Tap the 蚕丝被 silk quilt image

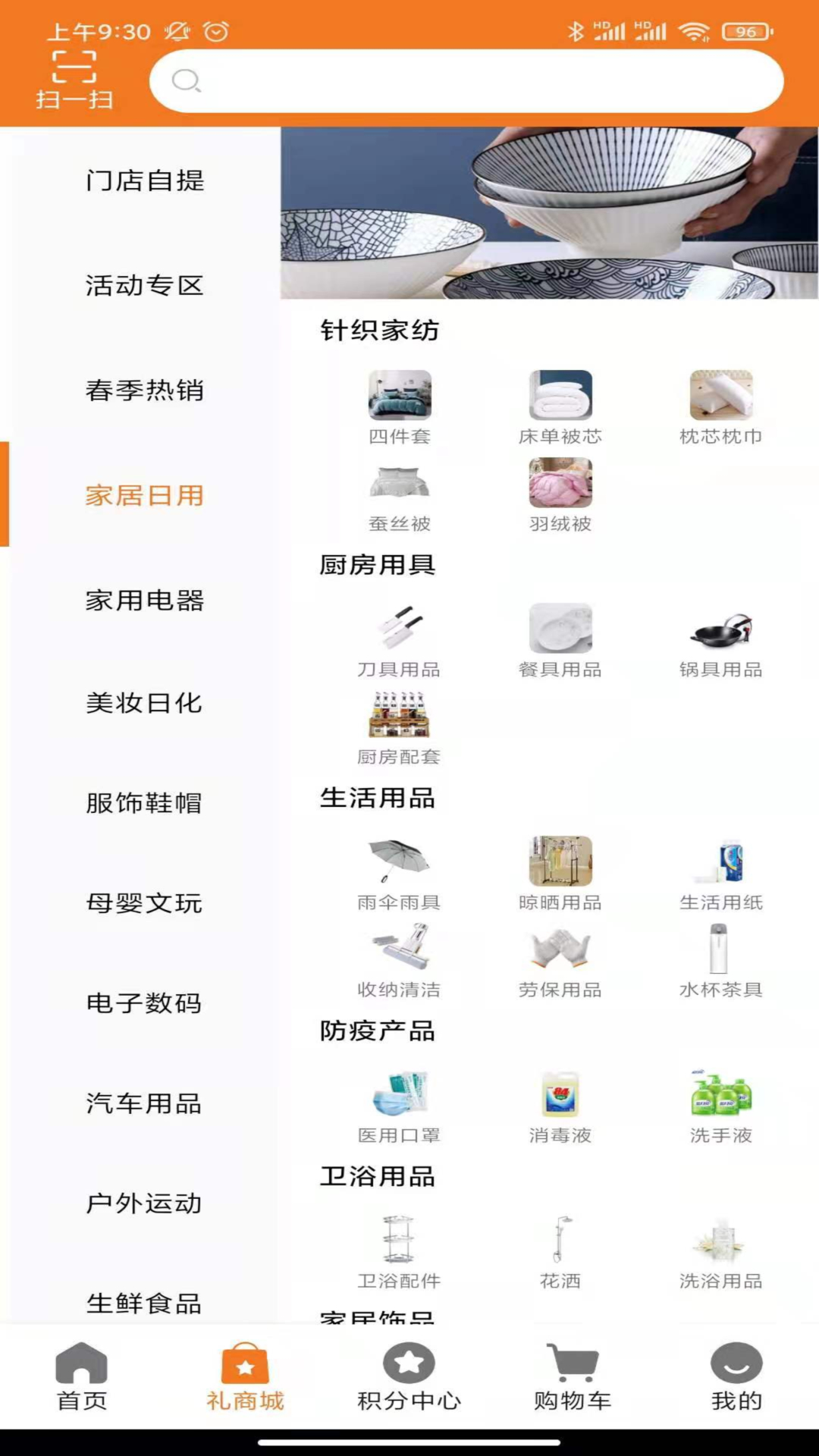click(x=400, y=482)
